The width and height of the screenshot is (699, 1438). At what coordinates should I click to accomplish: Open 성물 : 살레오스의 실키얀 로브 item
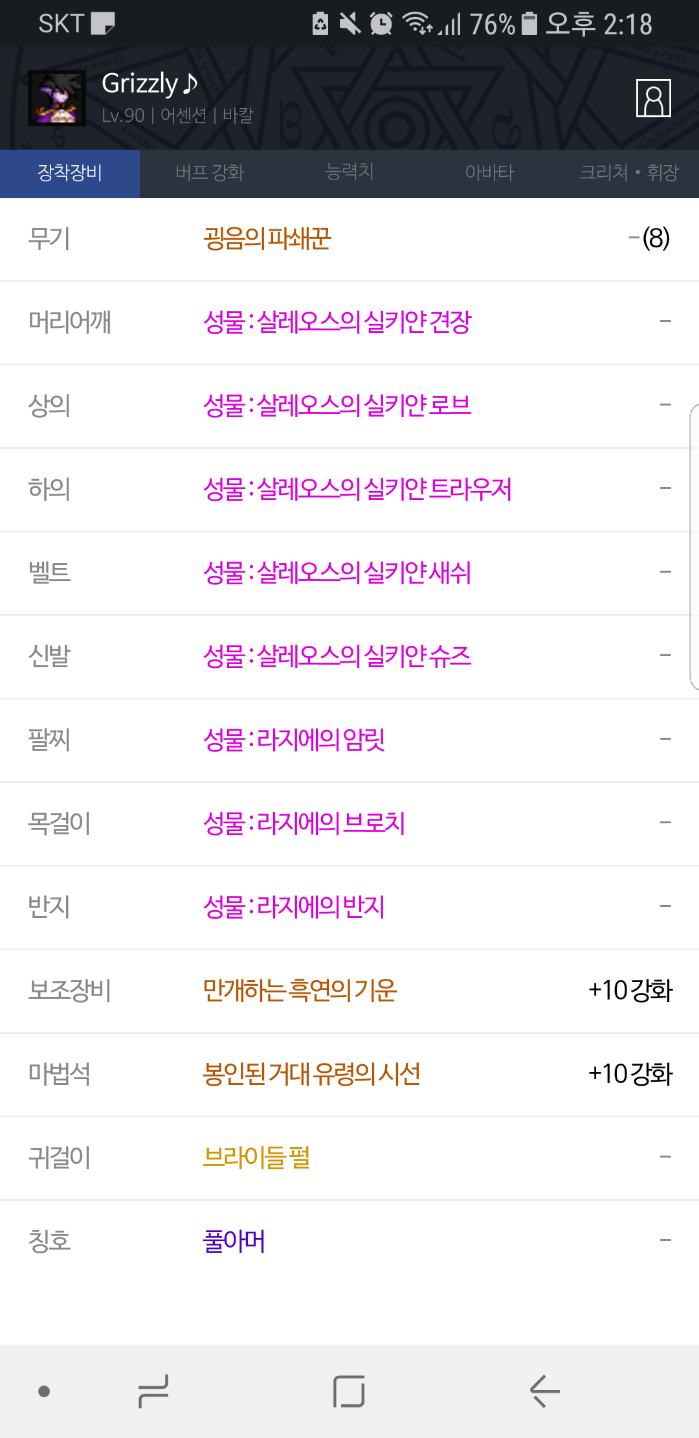coord(337,406)
